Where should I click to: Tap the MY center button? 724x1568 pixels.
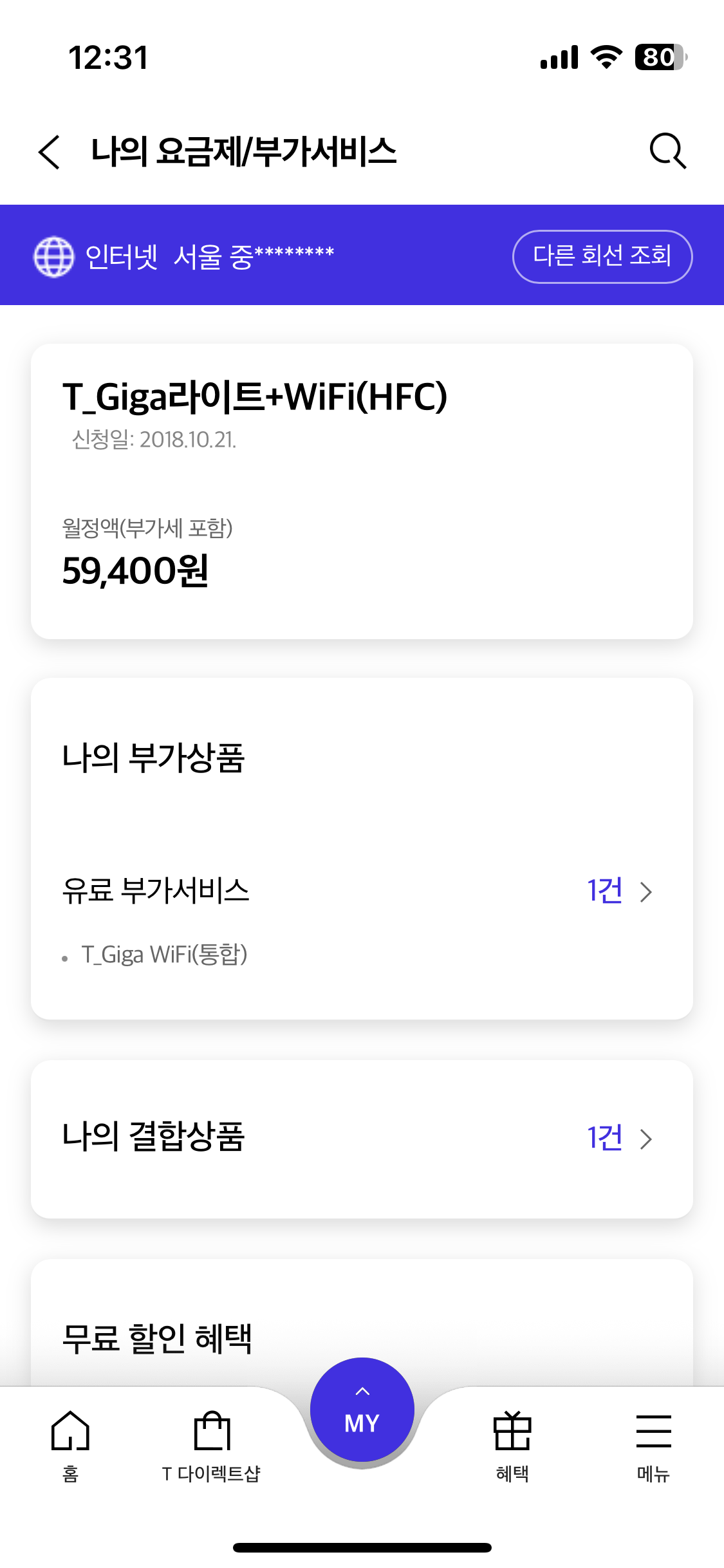pos(362,1410)
